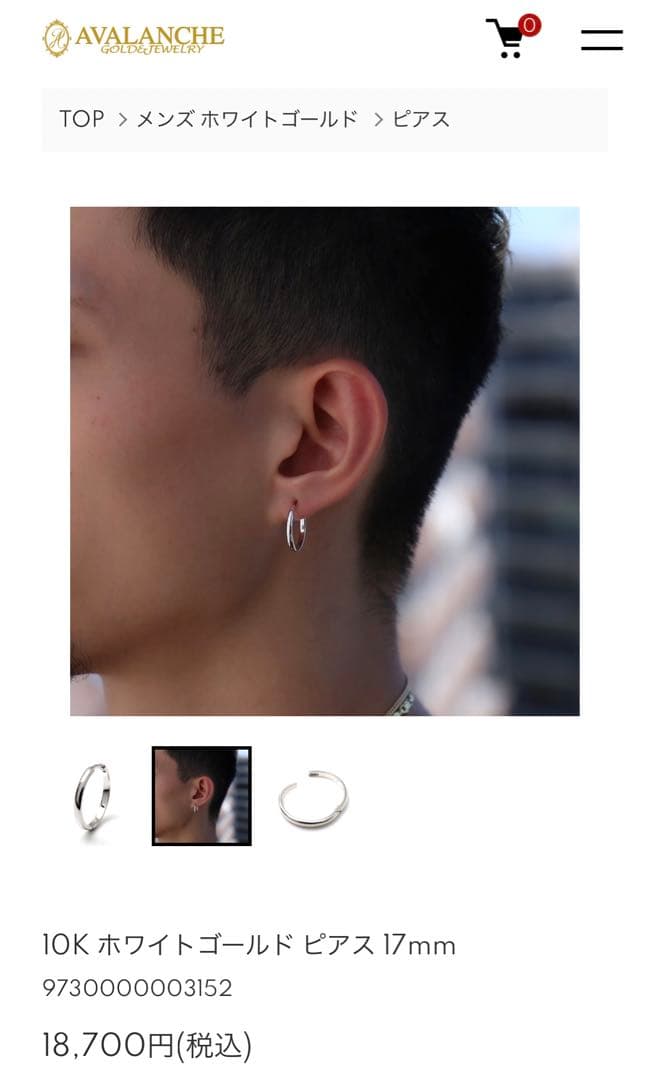The image size is (650, 1080).
Task: Enlarge the main product photo
Action: pyautogui.click(x=324, y=461)
